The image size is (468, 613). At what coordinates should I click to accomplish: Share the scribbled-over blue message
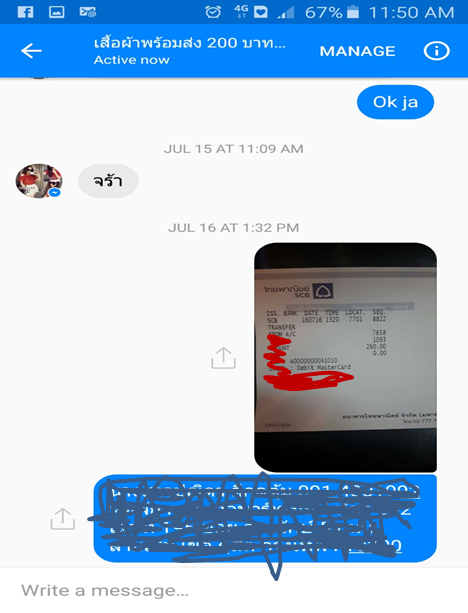(63, 519)
